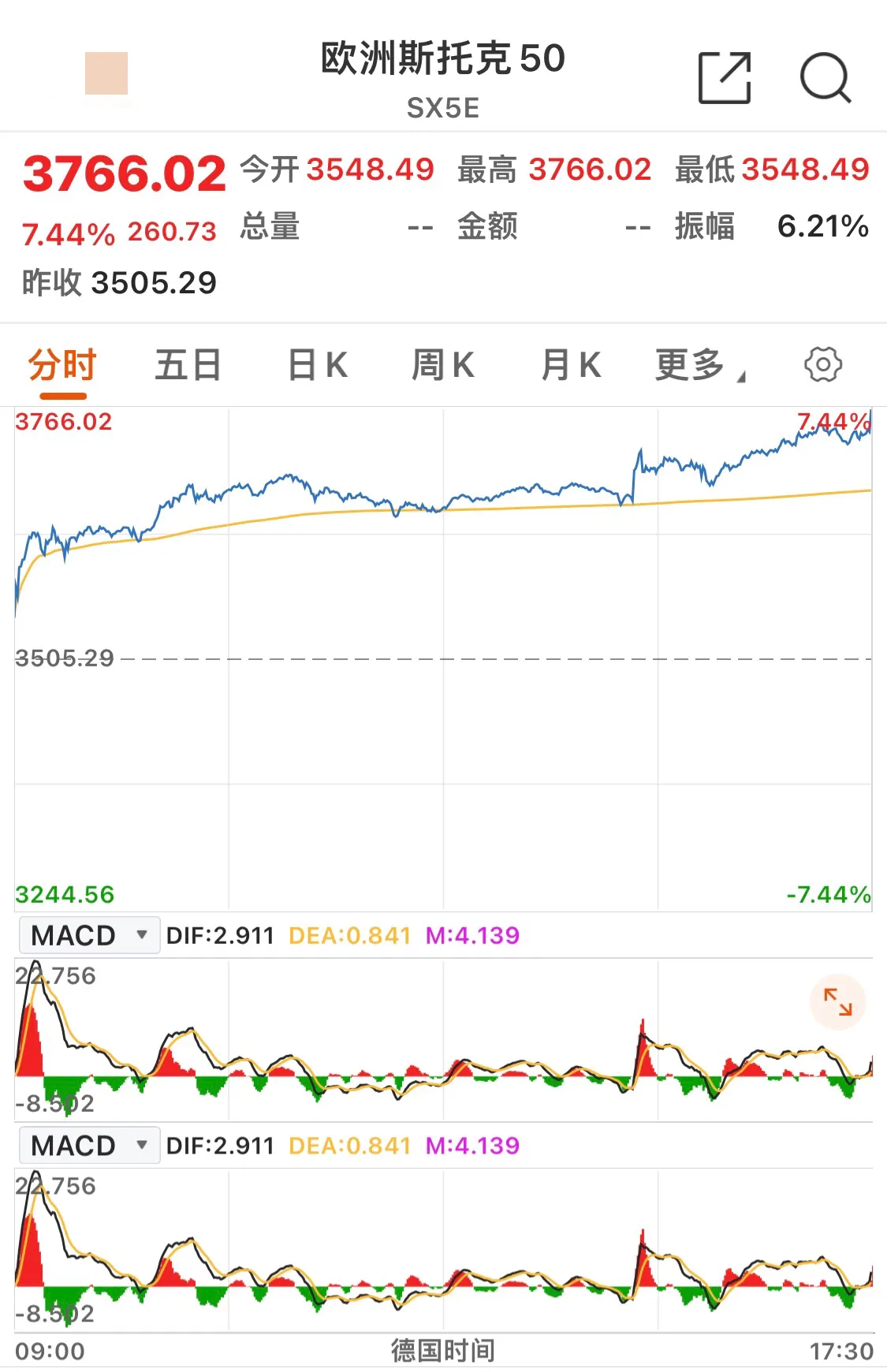The image size is (887, 1372).
Task: Select the 分时 tab
Action: (x=62, y=366)
